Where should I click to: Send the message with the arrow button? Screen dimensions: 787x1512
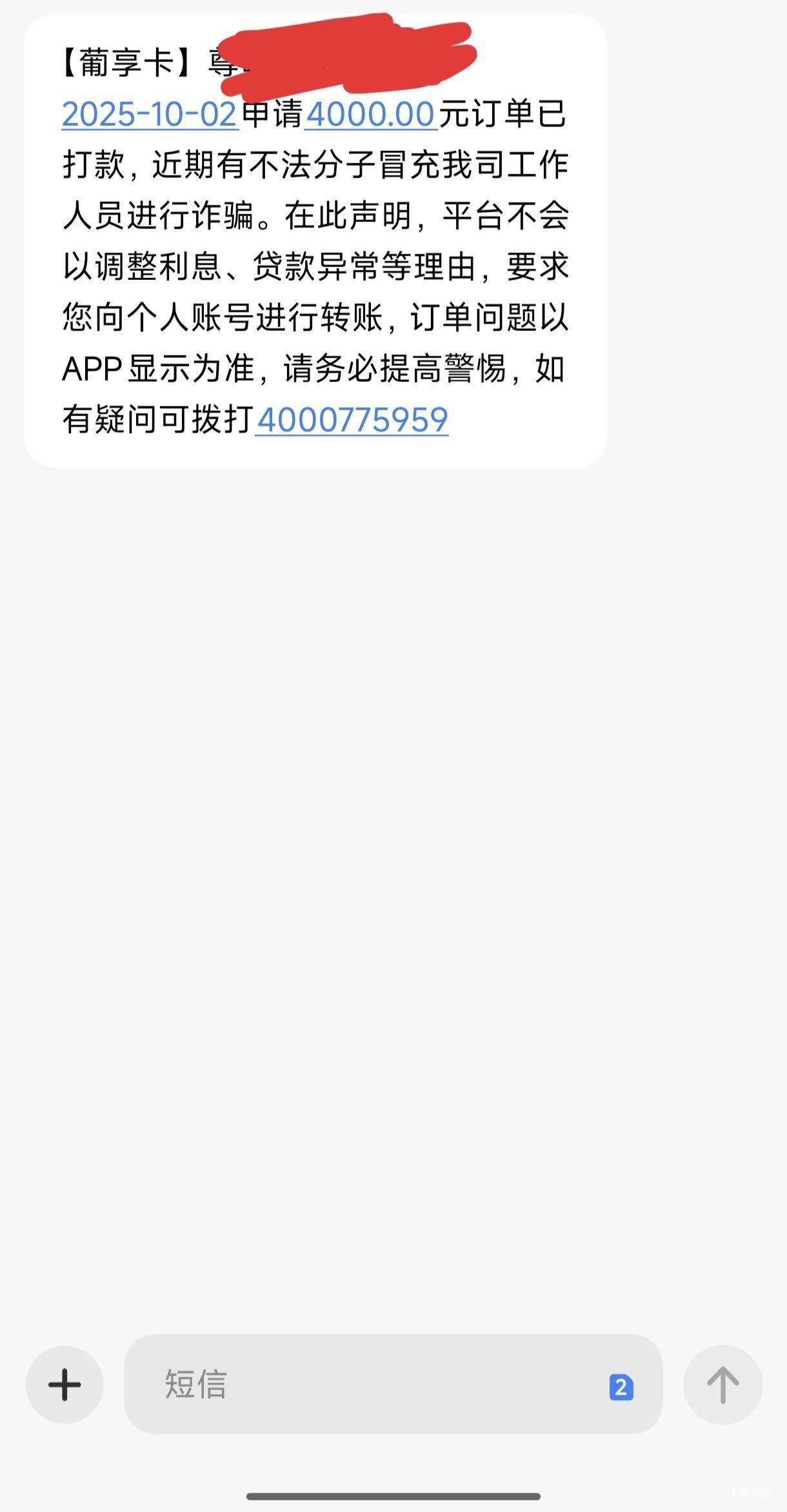point(722,1385)
